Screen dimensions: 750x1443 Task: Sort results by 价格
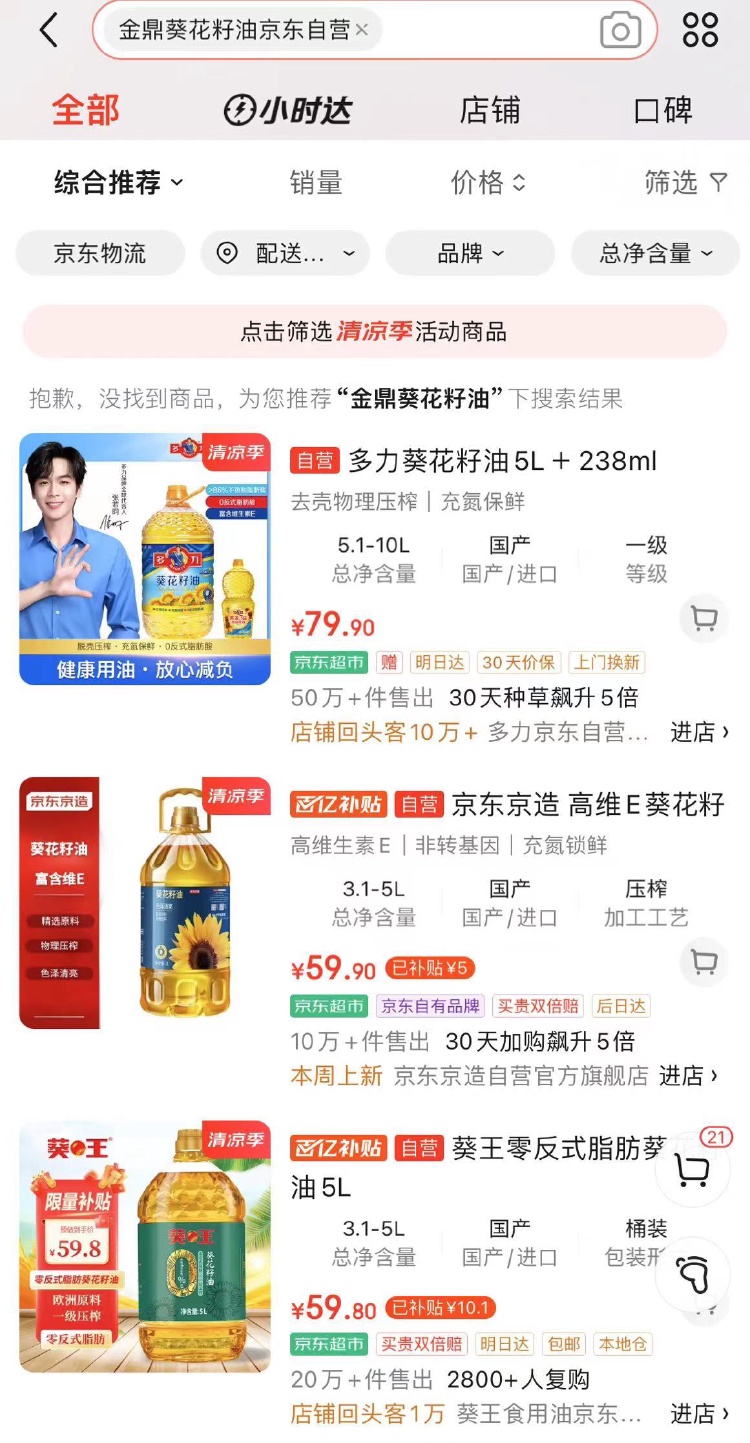pyautogui.click(x=488, y=183)
